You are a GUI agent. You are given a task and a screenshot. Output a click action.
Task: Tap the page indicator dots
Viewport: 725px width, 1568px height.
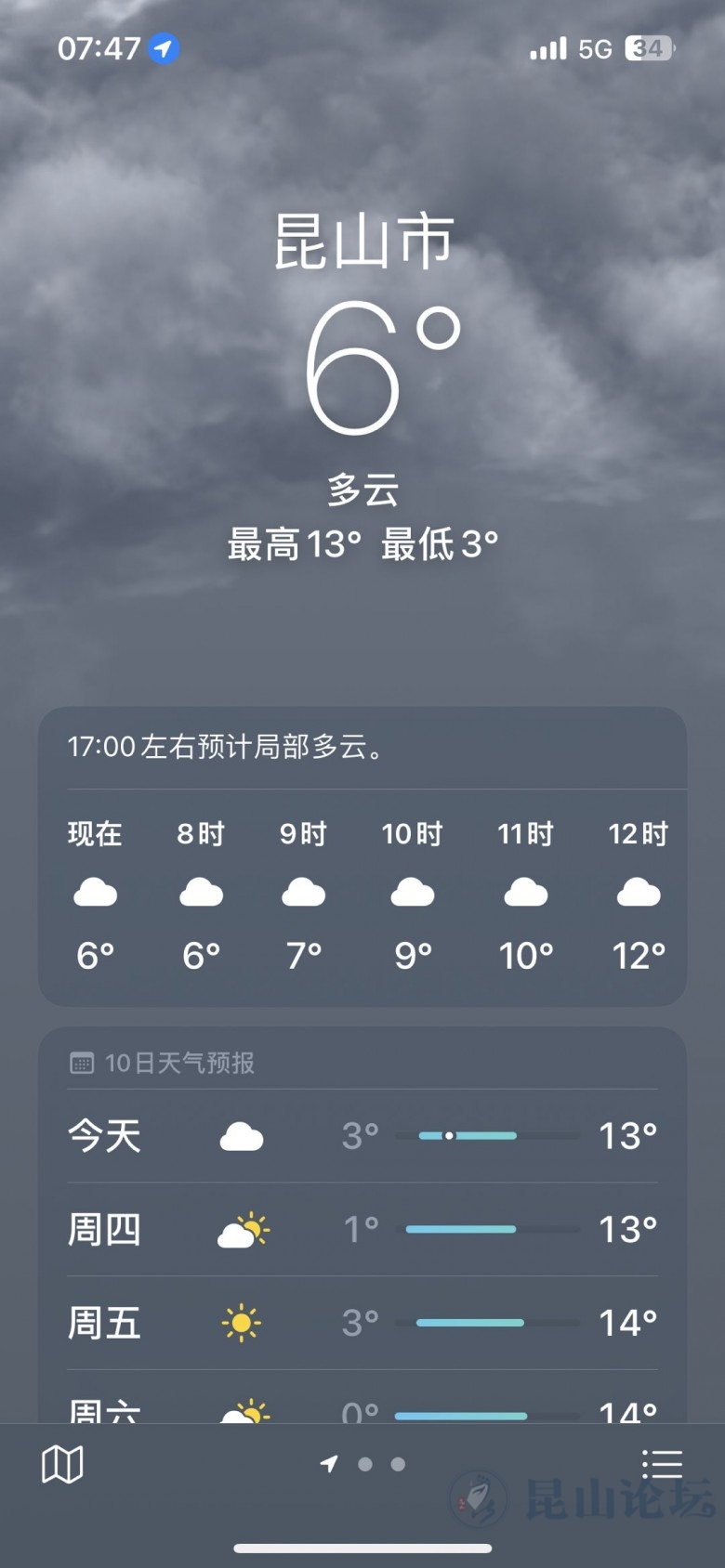pyautogui.click(x=364, y=1465)
